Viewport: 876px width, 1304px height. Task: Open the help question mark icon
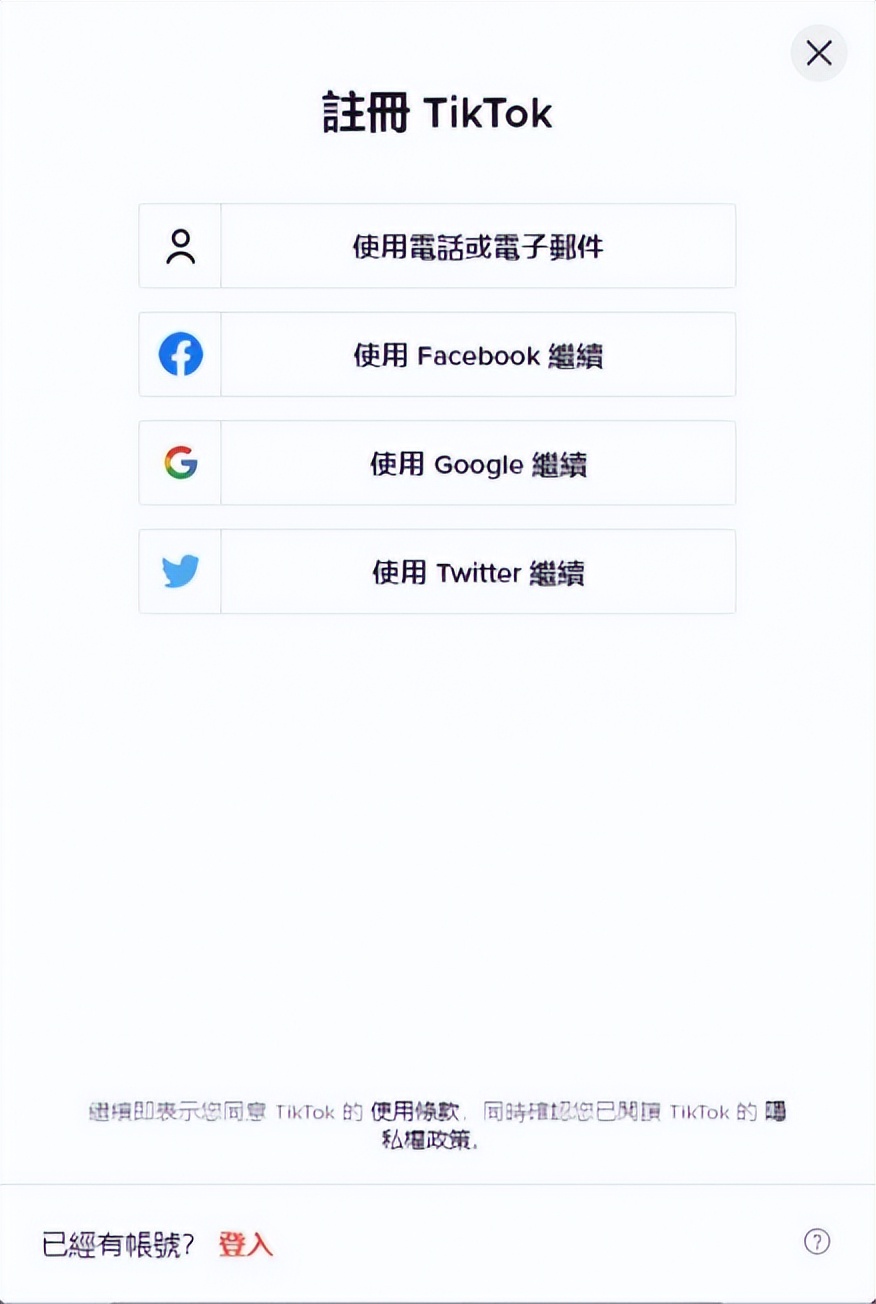click(x=817, y=1241)
